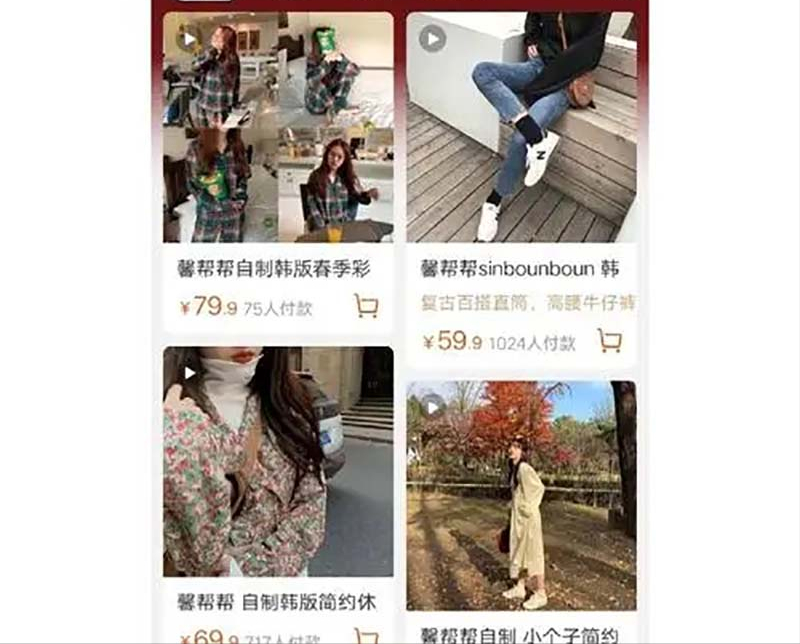Open the 馨帮帮sinbounboun jeans product card
This screenshot has width=800, height=644.
[521, 128]
